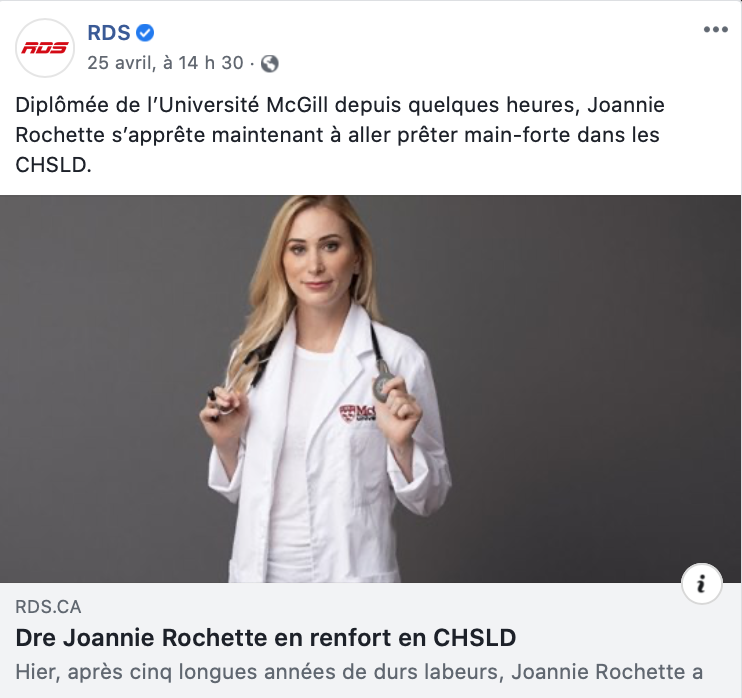The height and width of the screenshot is (698, 742).
Task: Open the article photo preview
Action: coord(371,388)
